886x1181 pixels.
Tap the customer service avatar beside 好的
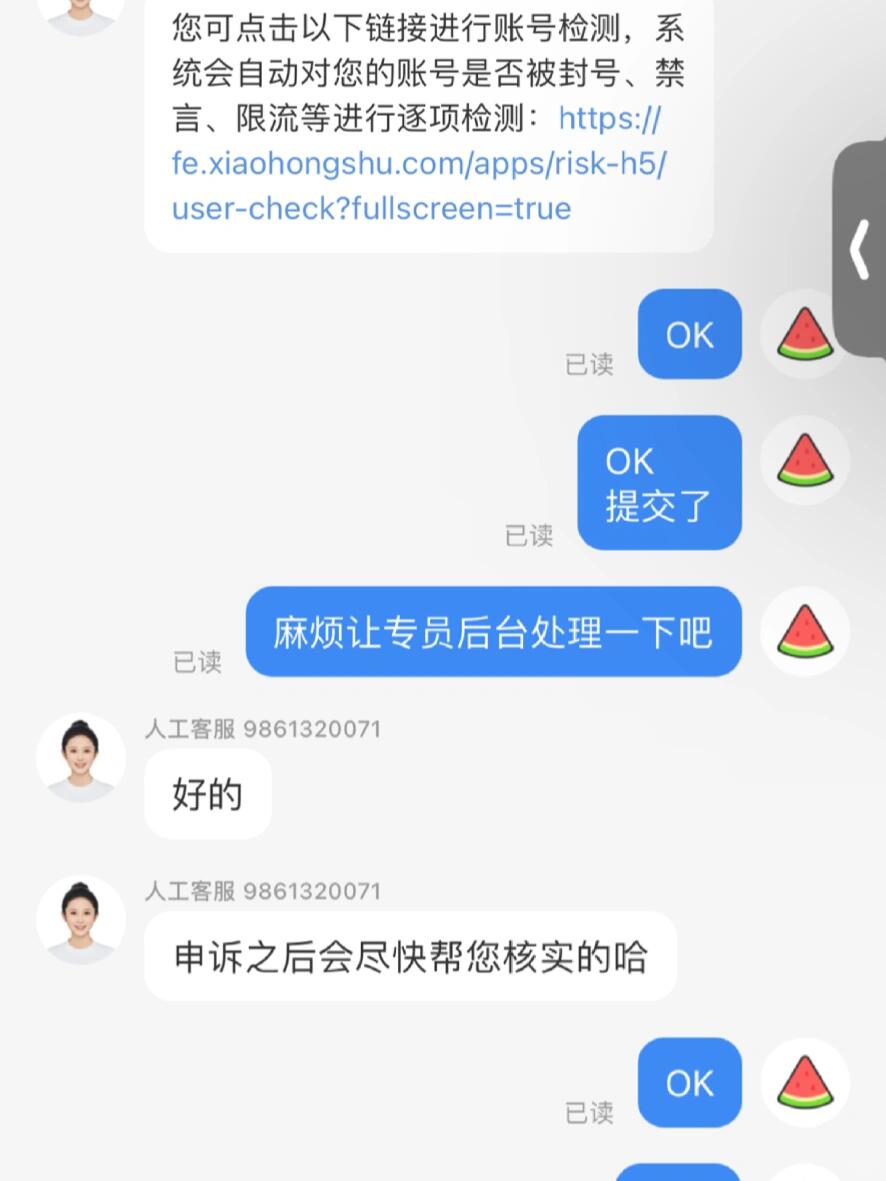pyautogui.click(x=80, y=757)
